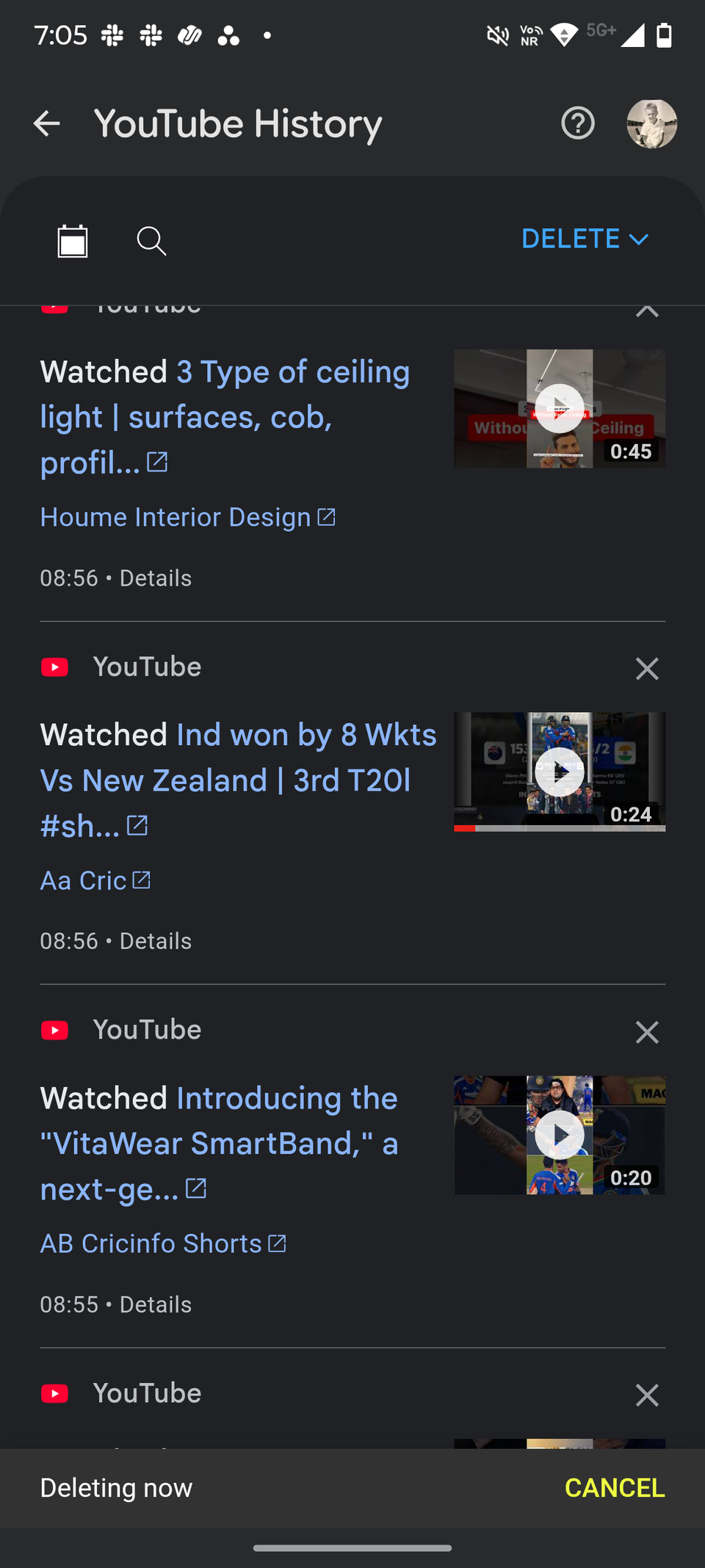Play the Ind vs New Zealand video
705x1568 pixels.
(x=559, y=772)
